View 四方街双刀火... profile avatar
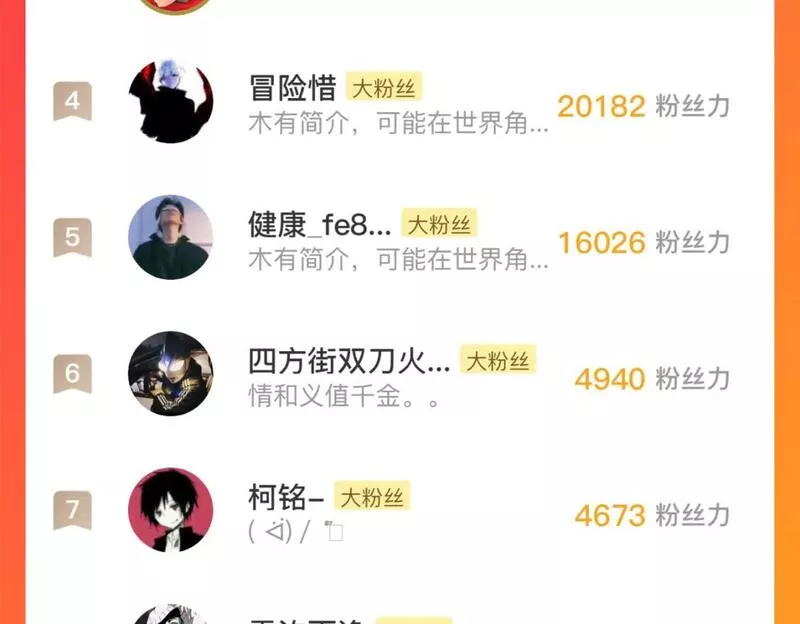 pos(171,374)
